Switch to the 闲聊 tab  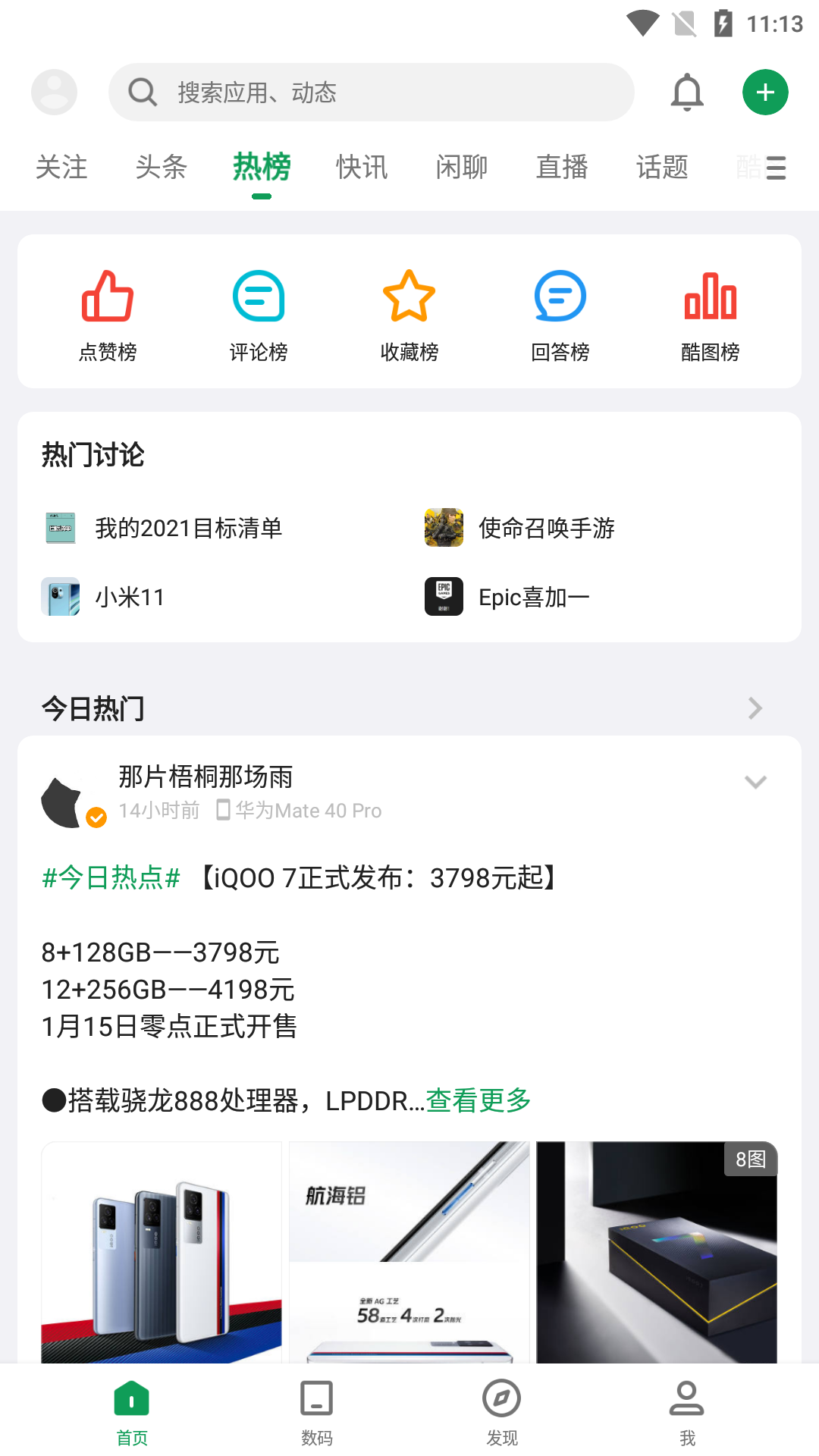click(x=461, y=168)
